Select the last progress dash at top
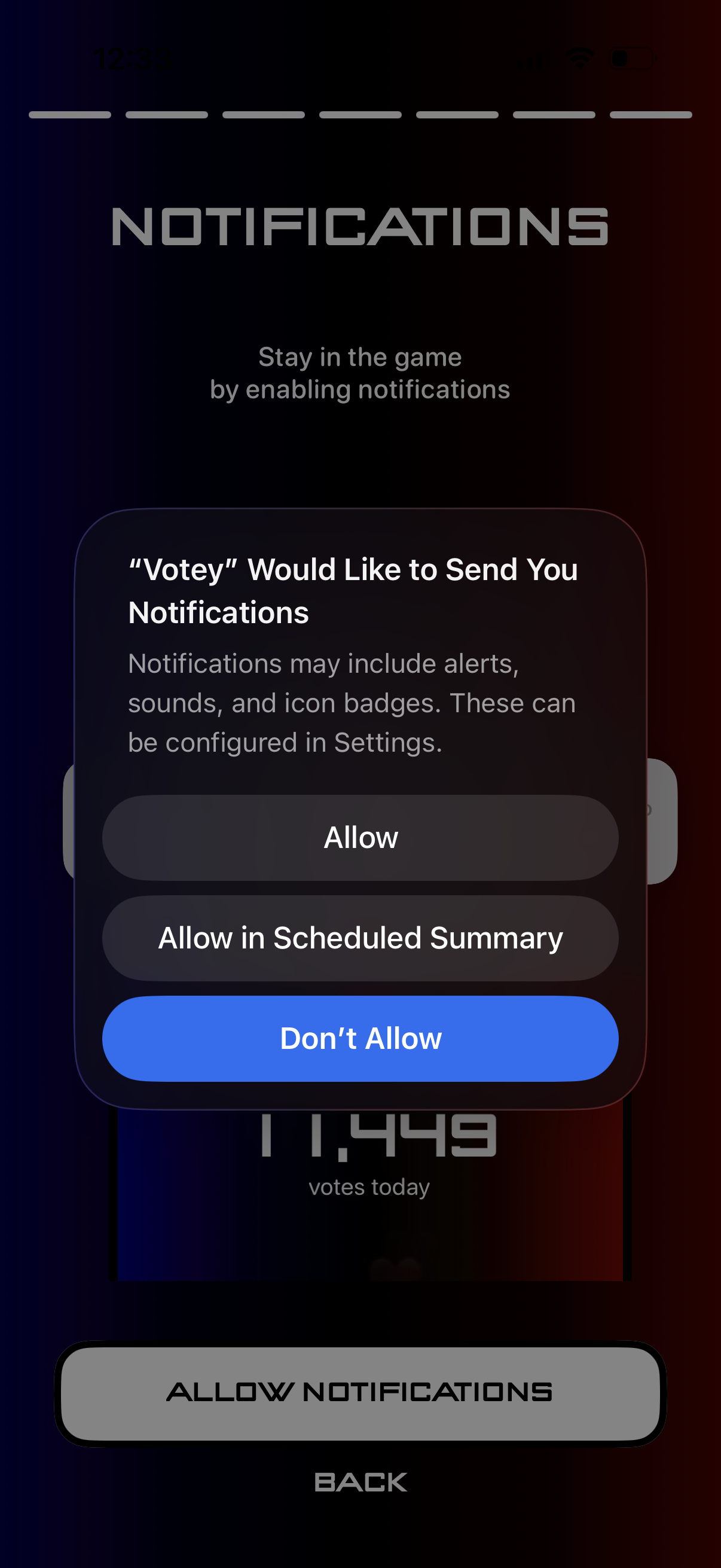This screenshot has height=1568, width=721. pos(651,114)
